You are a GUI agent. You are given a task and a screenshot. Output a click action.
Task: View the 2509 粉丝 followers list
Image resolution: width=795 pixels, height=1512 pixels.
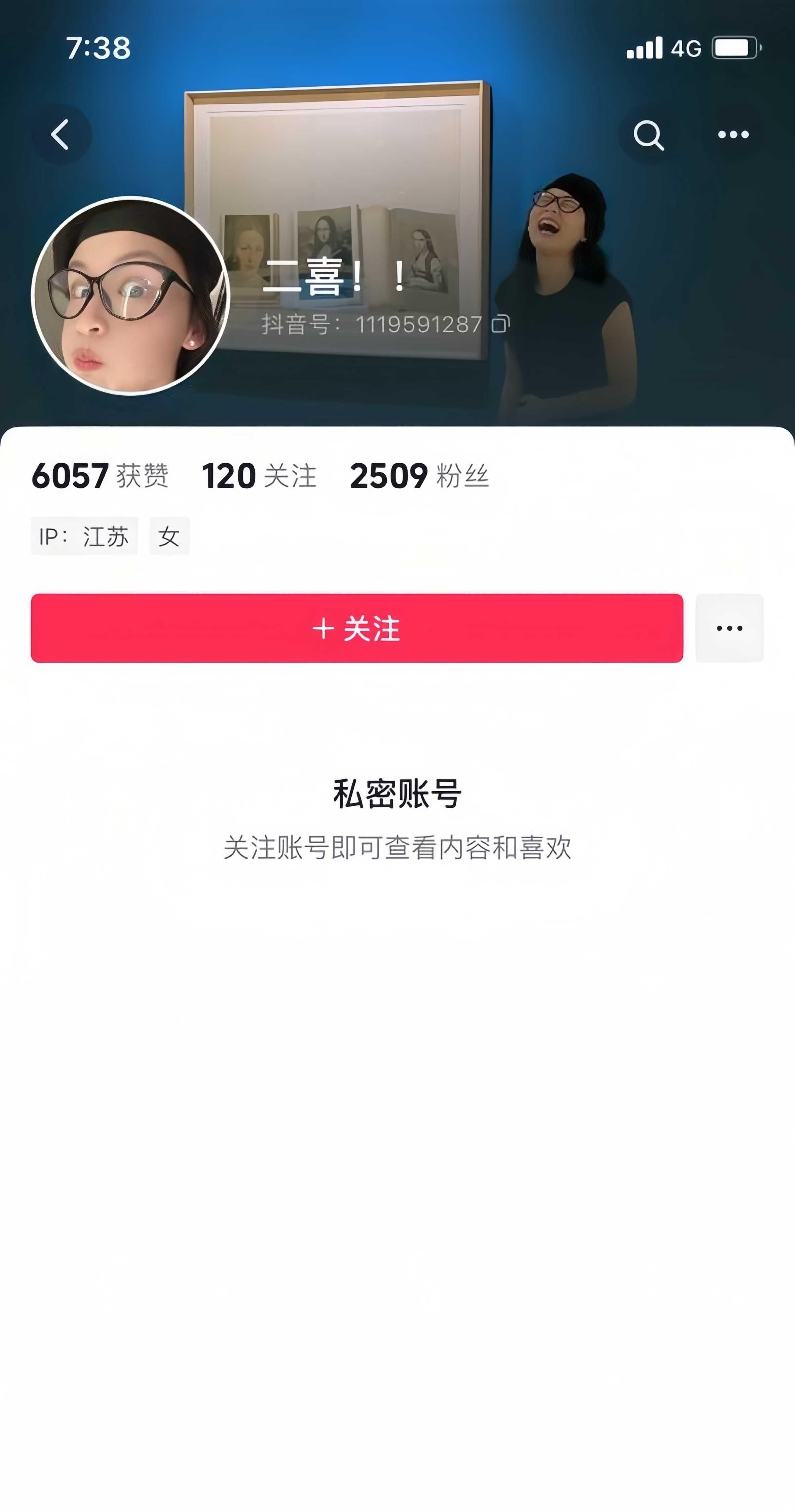[x=419, y=475]
